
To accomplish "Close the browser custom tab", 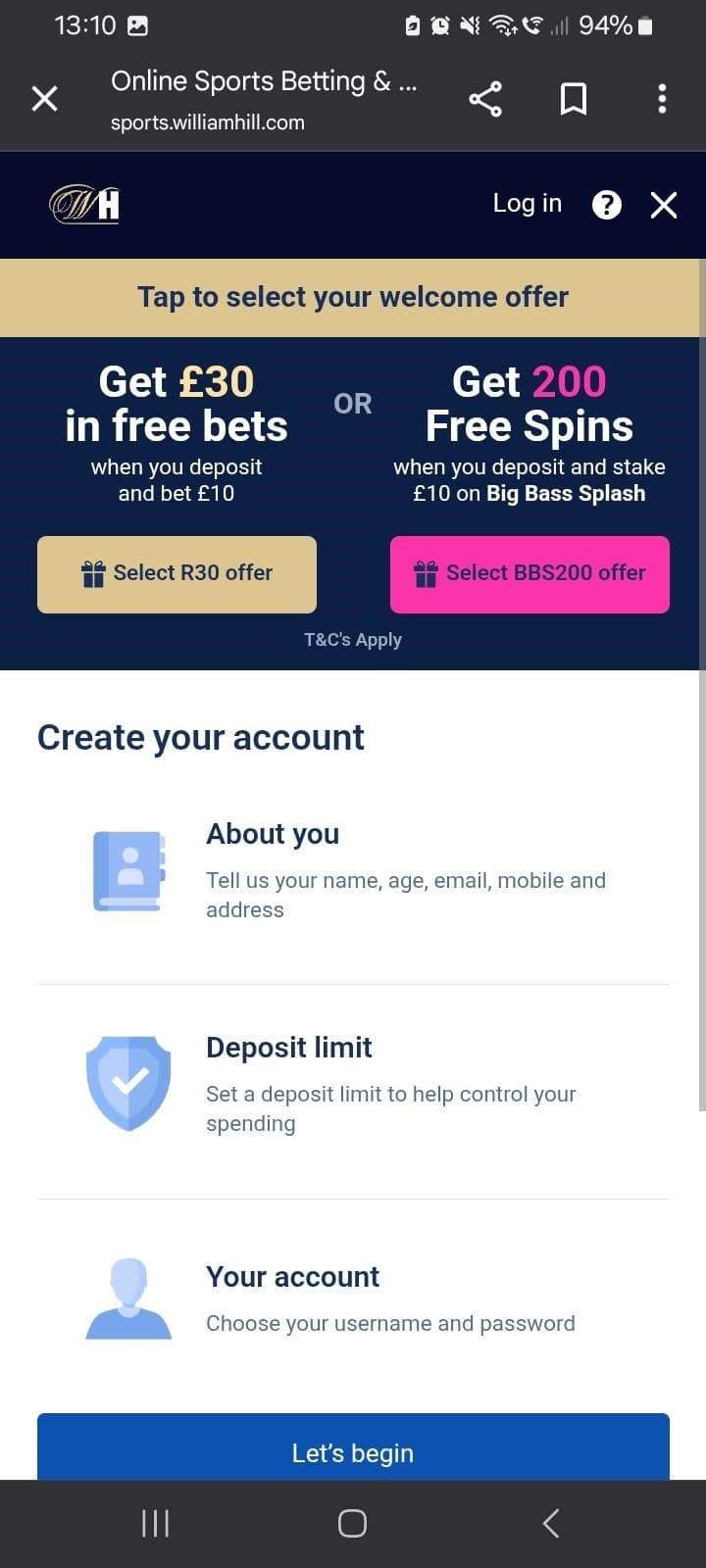I will (x=44, y=99).
